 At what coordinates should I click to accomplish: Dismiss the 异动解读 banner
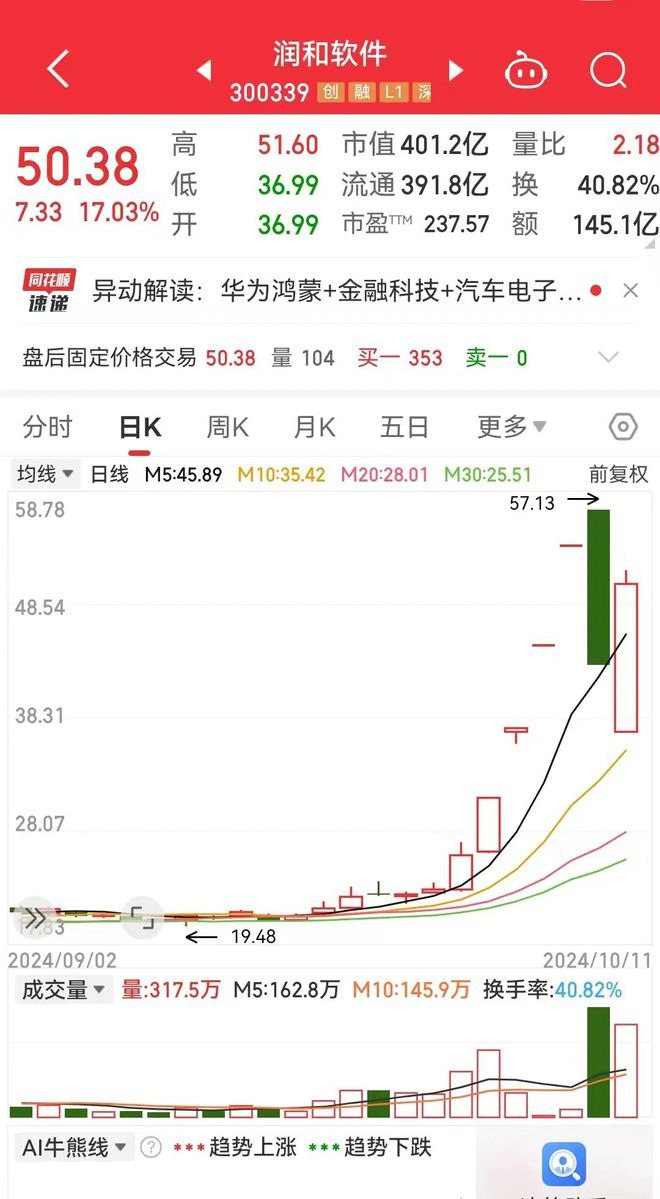(630, 291)
